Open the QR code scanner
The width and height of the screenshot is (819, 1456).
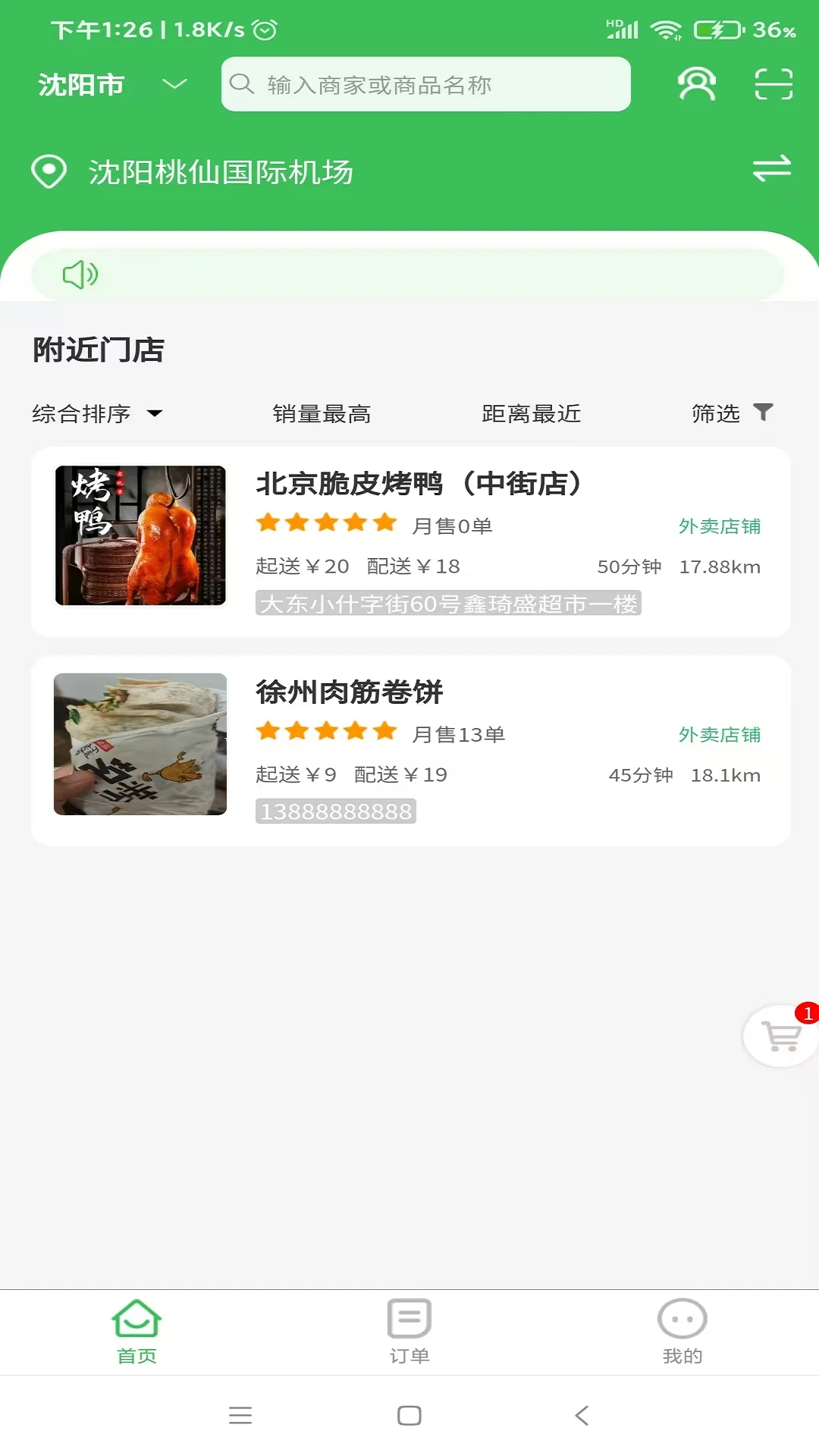tap(771, 85)
